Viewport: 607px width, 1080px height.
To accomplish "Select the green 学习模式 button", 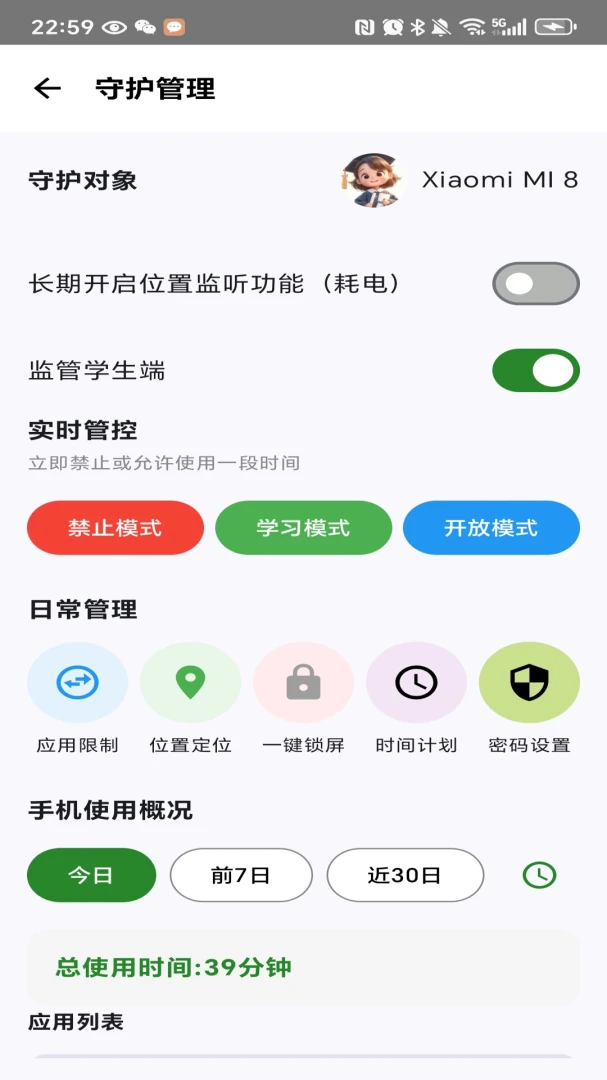I will tap(303, 528).
